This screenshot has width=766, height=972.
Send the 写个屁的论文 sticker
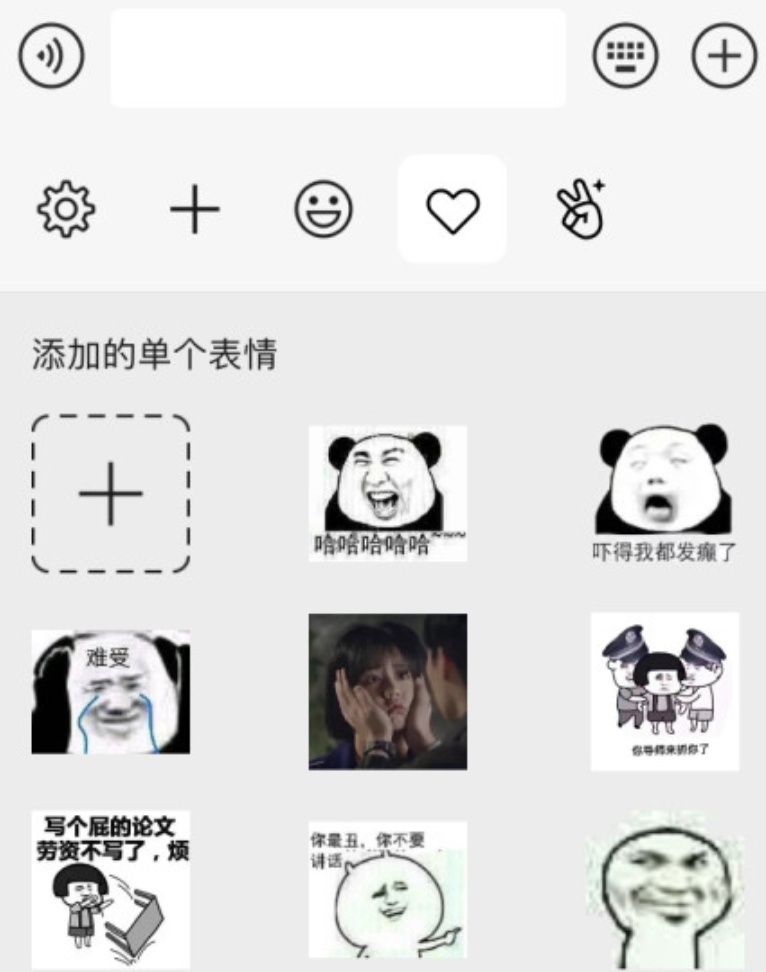(110, 888)
